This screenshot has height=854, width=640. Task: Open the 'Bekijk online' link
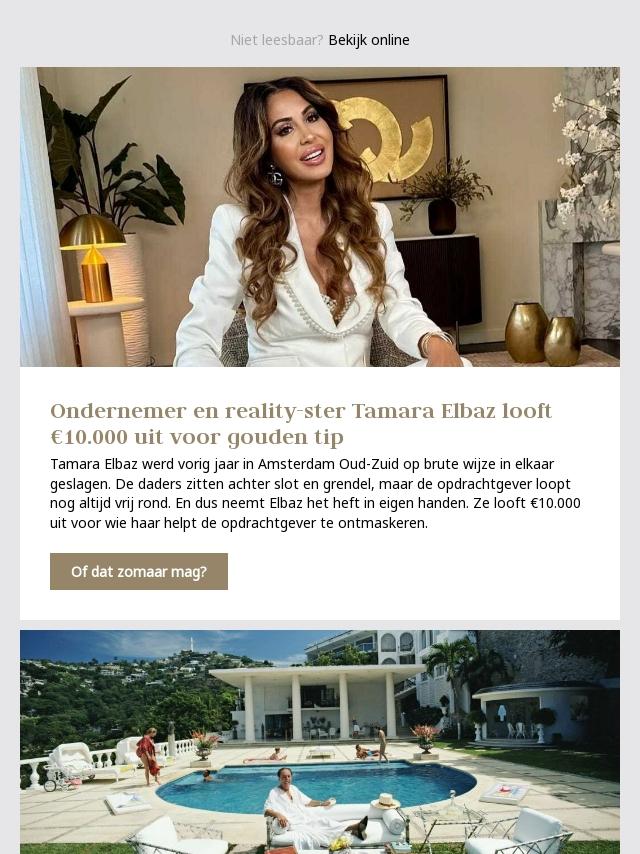tap(369, 40)
